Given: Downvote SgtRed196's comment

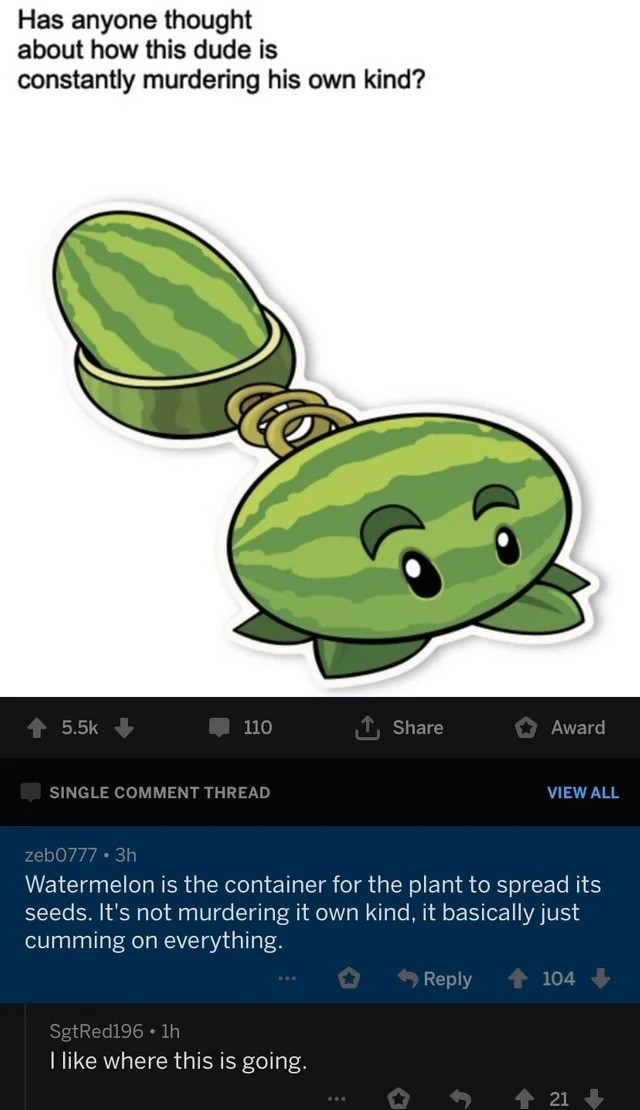Looking at the screenshot, I should click(592, 1098).
